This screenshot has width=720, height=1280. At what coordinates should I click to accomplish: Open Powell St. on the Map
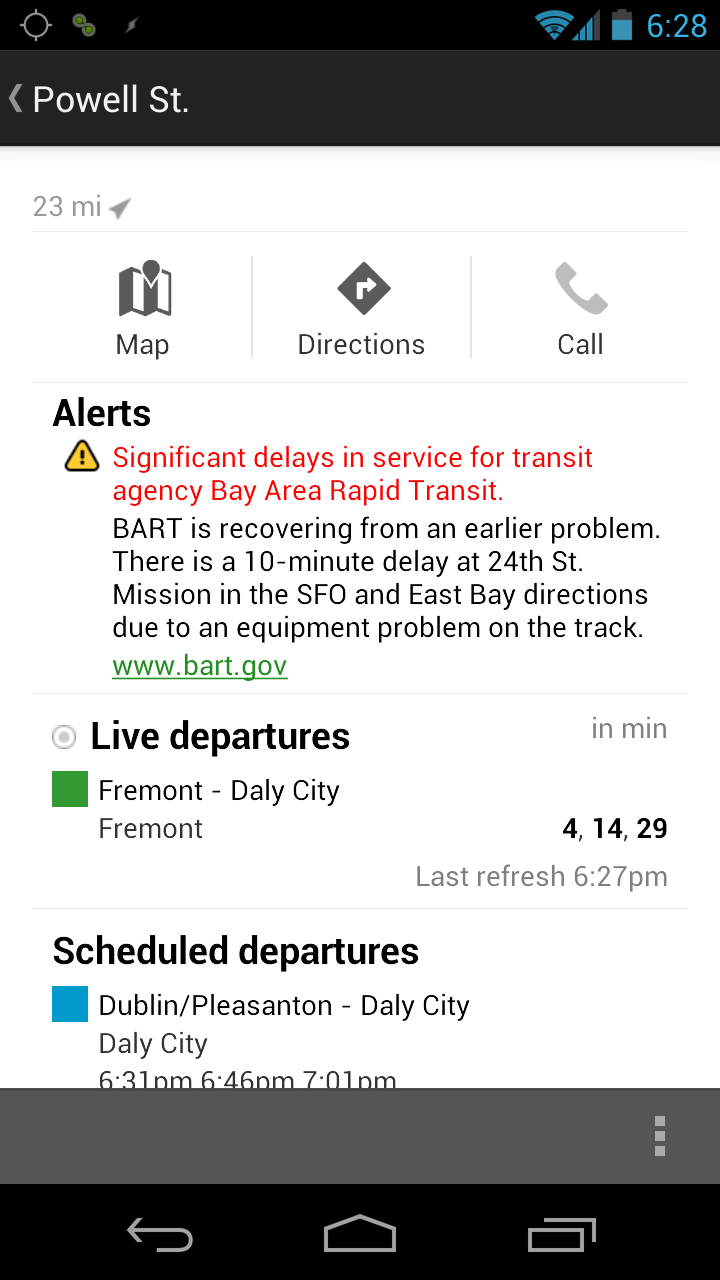pos(143,308)
